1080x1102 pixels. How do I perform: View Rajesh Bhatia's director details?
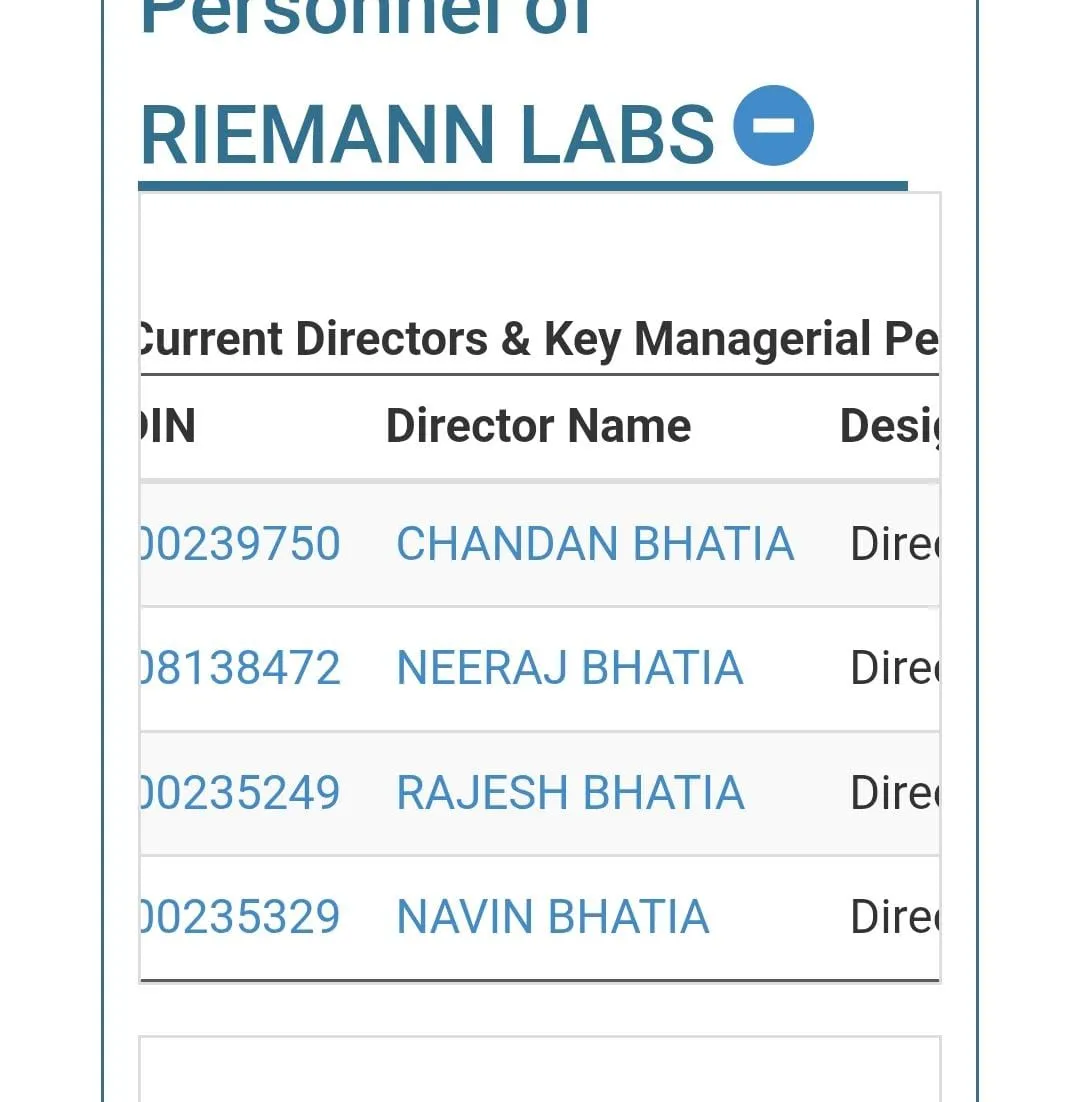tap(570, 793)
